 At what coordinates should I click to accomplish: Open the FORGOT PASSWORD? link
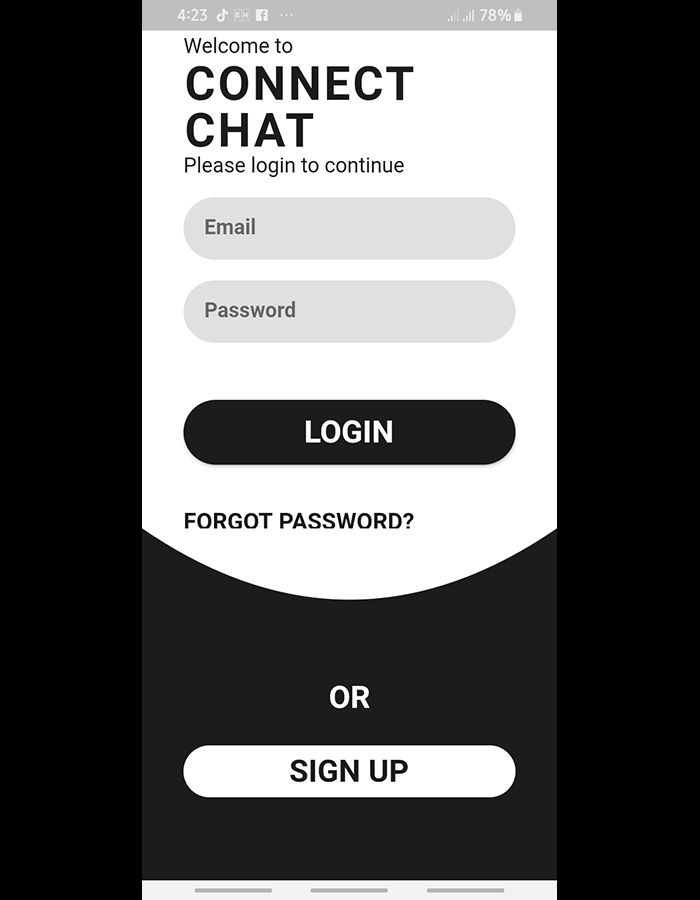click(x=298, y=521)
